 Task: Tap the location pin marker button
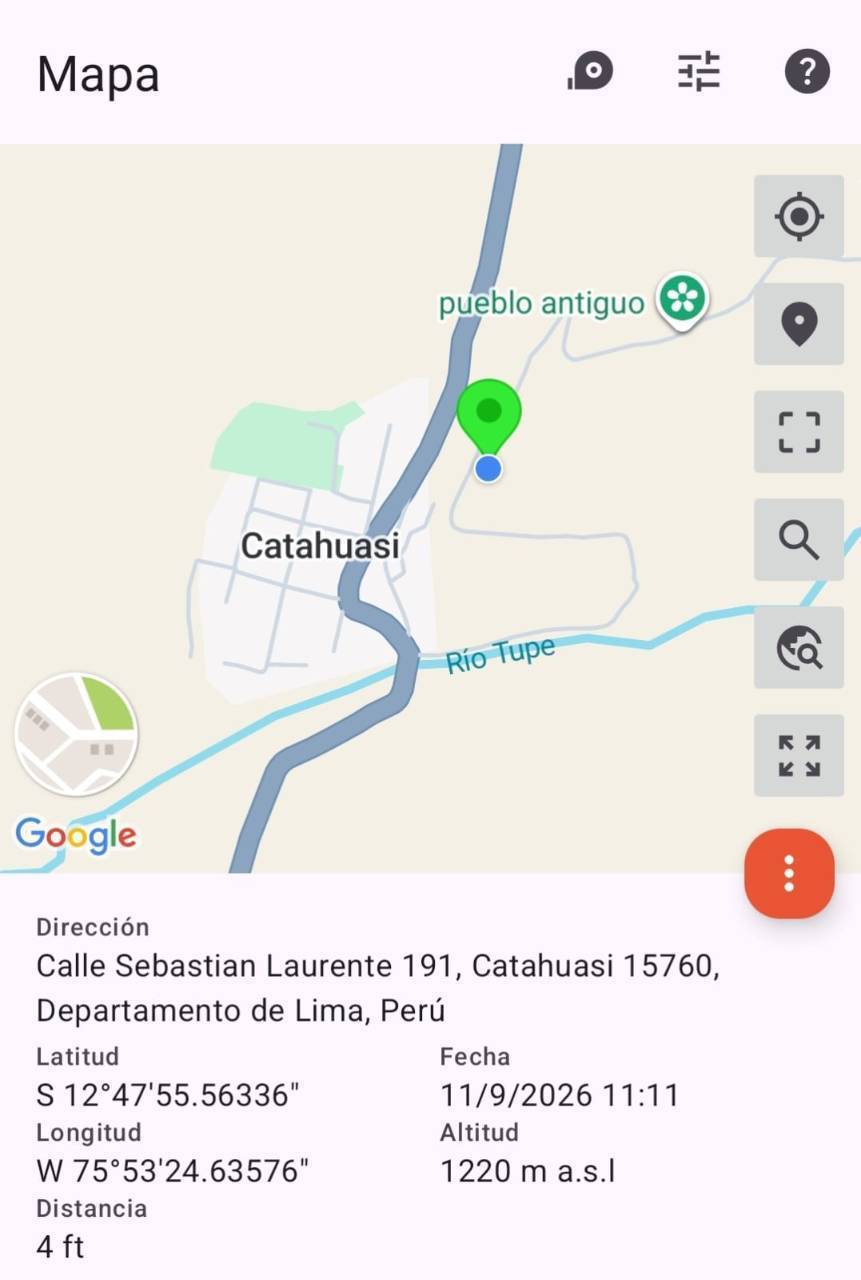[x=799, y=324]
